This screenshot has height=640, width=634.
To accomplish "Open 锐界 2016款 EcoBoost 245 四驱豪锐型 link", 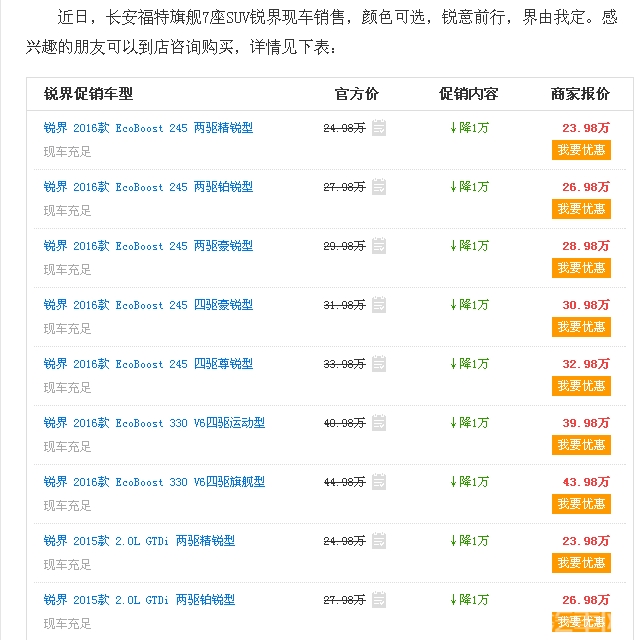I will [x=148, y=305].
